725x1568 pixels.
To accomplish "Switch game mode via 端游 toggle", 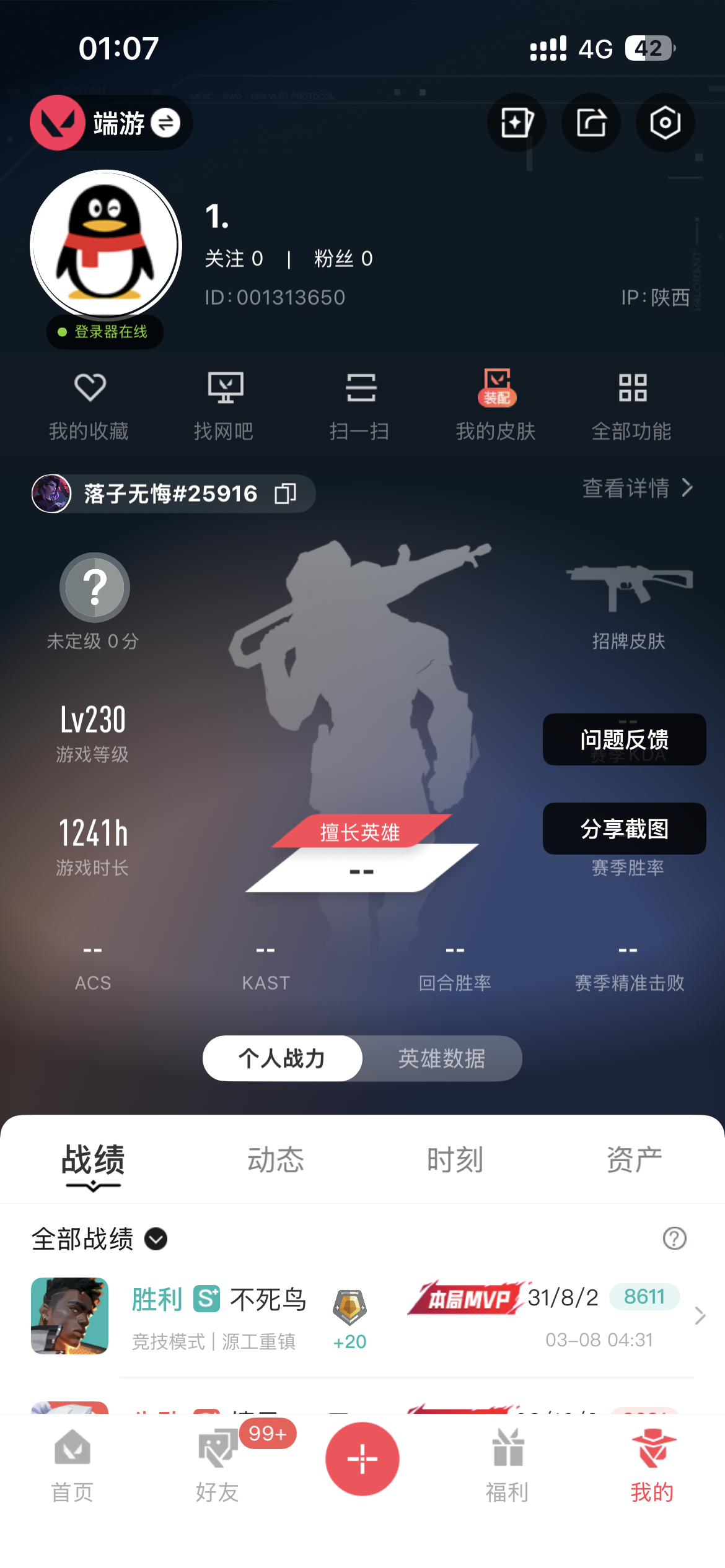I will 165,123.
